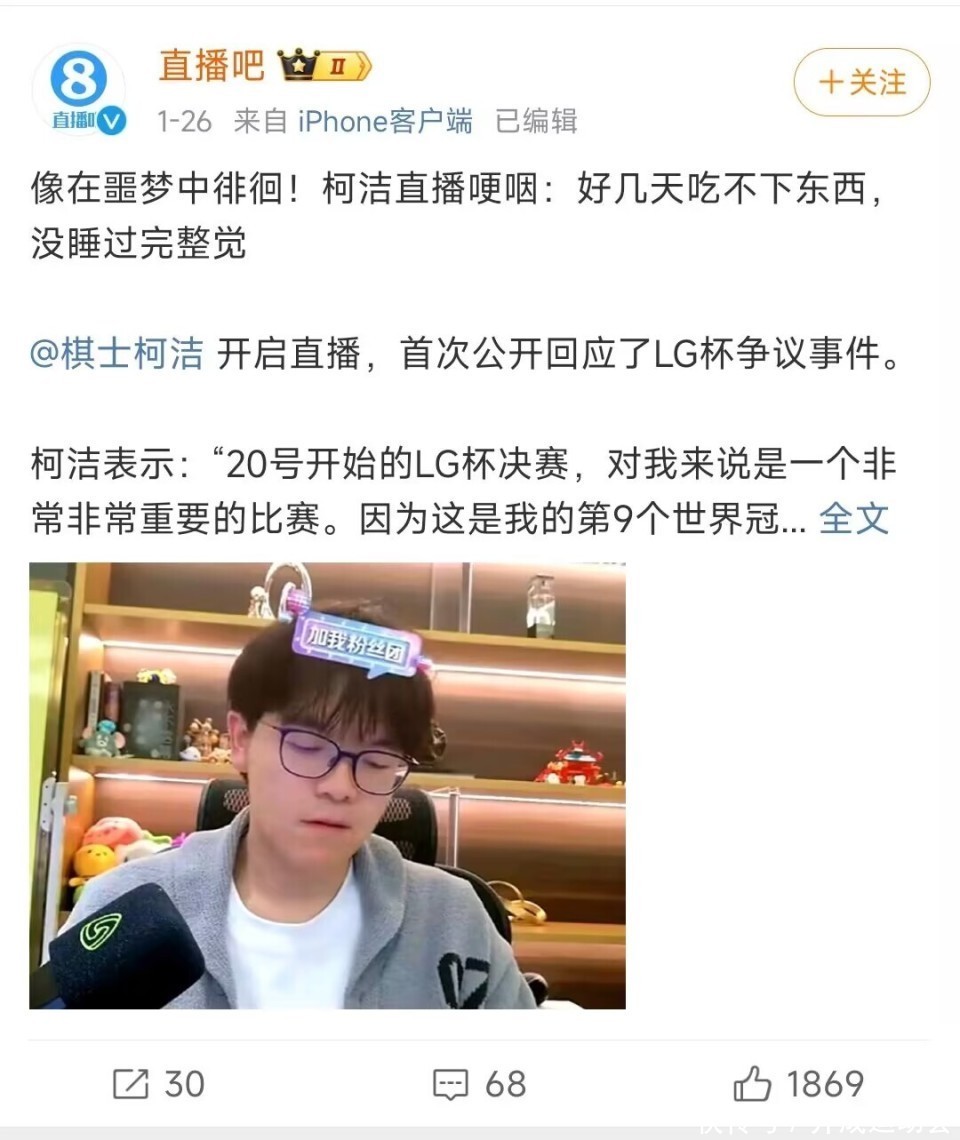Expand the post via 全文 link

click(x=853, y=519)
